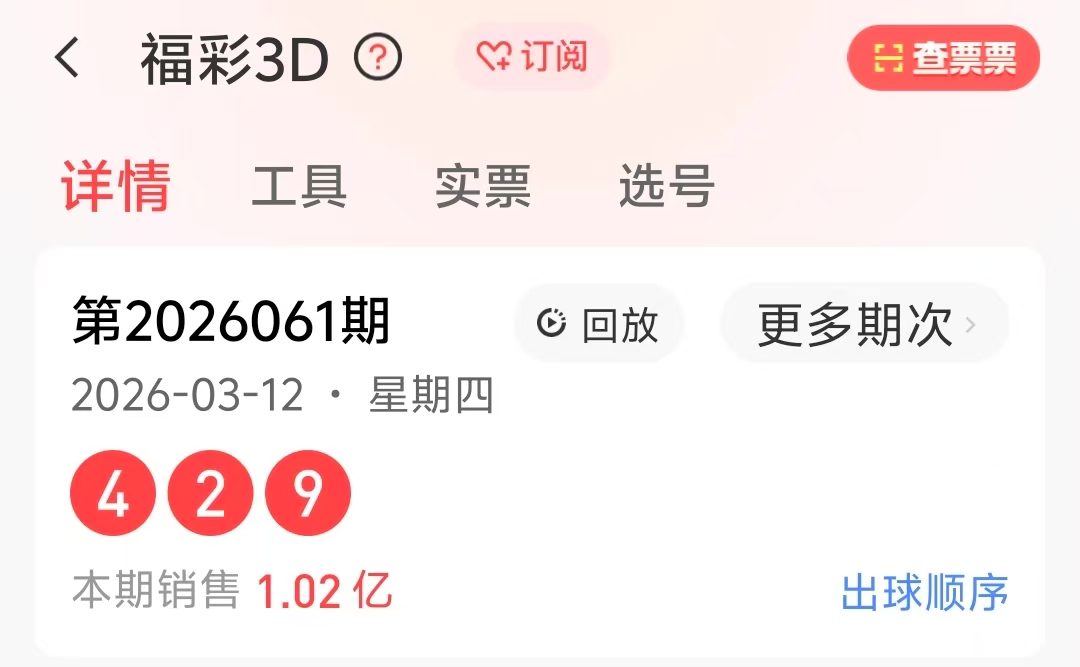Switch to the 实票 tab
This screenshot has height=667, width=1080.
pos(483,186)
